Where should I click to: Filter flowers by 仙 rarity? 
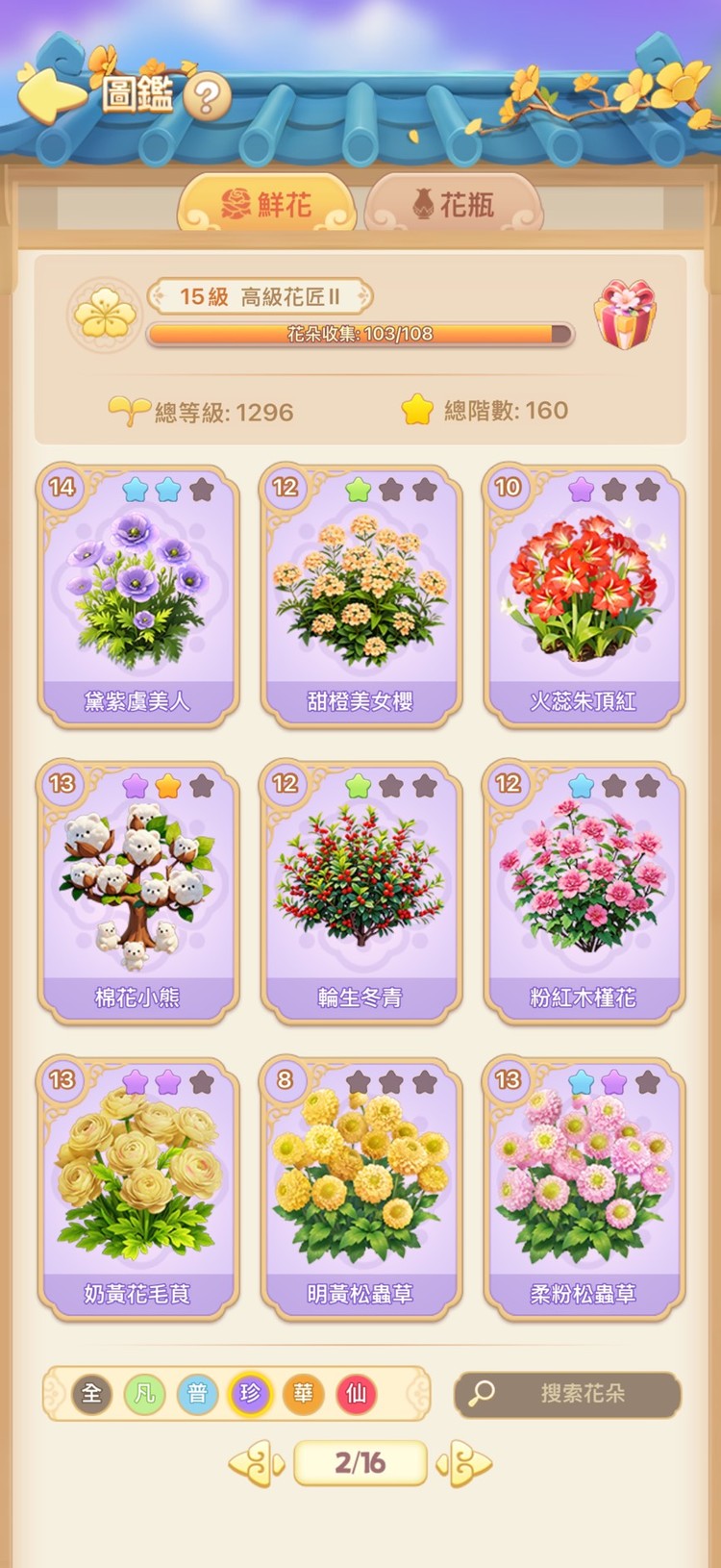coord(356,1393)
